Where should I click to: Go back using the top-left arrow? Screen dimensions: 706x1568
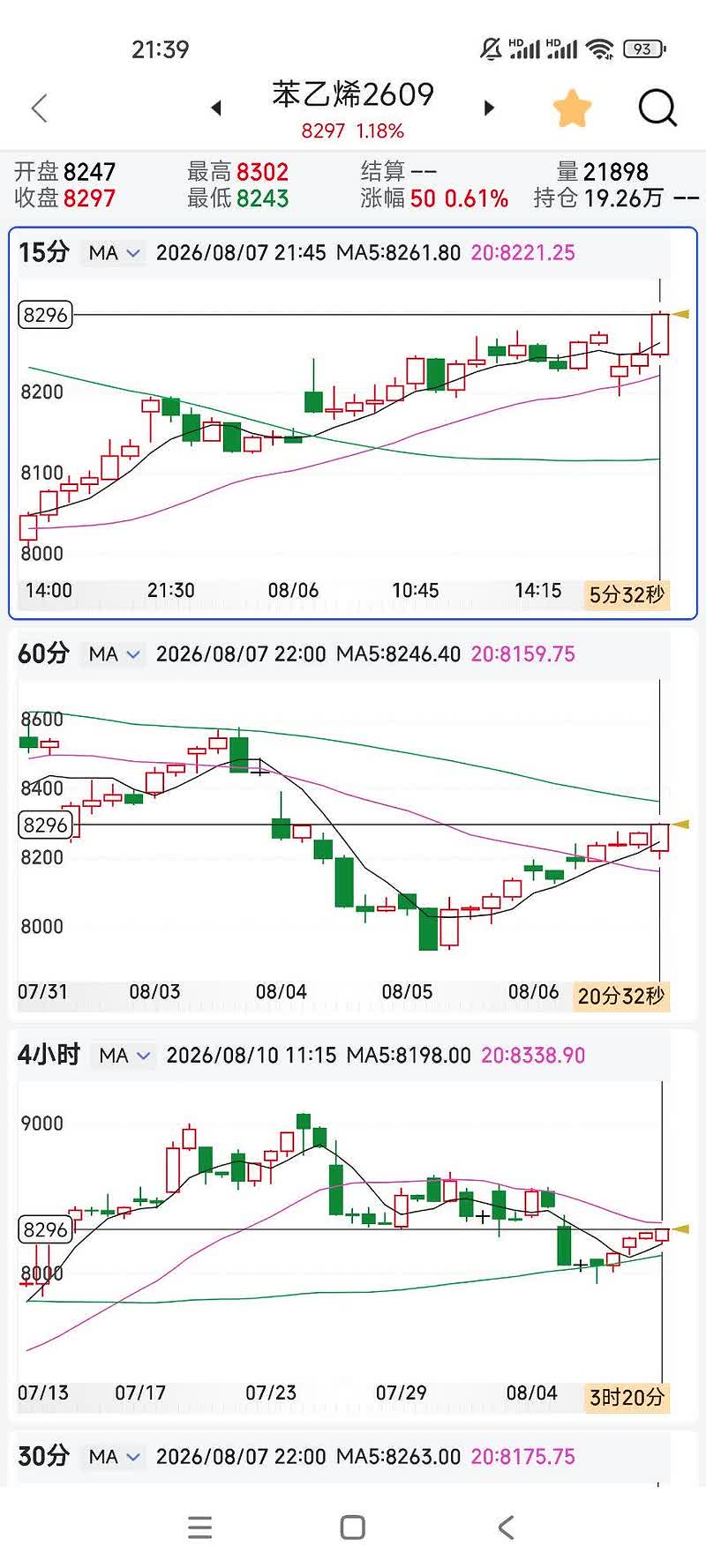pyautogui.click(x=39, y=108)
